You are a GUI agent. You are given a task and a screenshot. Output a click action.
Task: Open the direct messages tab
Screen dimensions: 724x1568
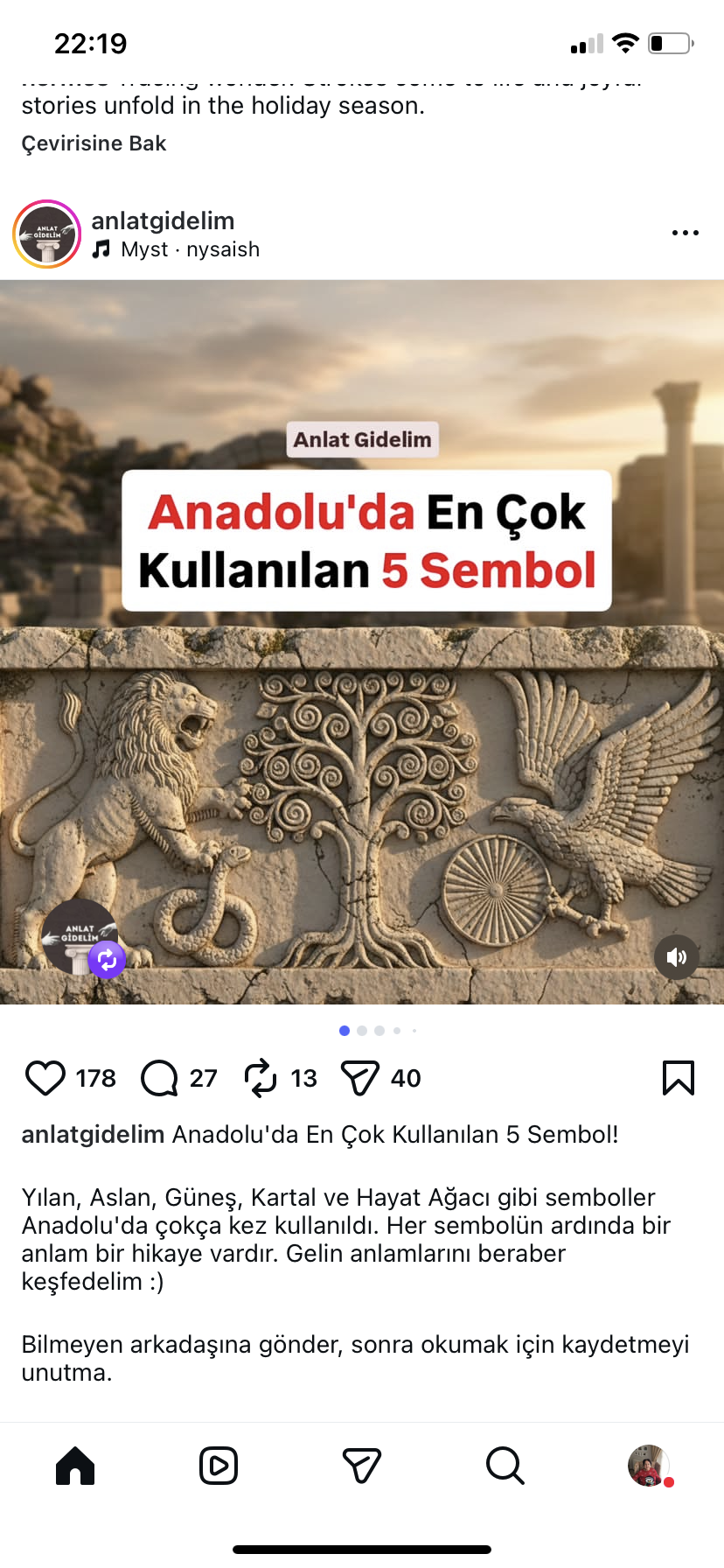[361, 1466]
